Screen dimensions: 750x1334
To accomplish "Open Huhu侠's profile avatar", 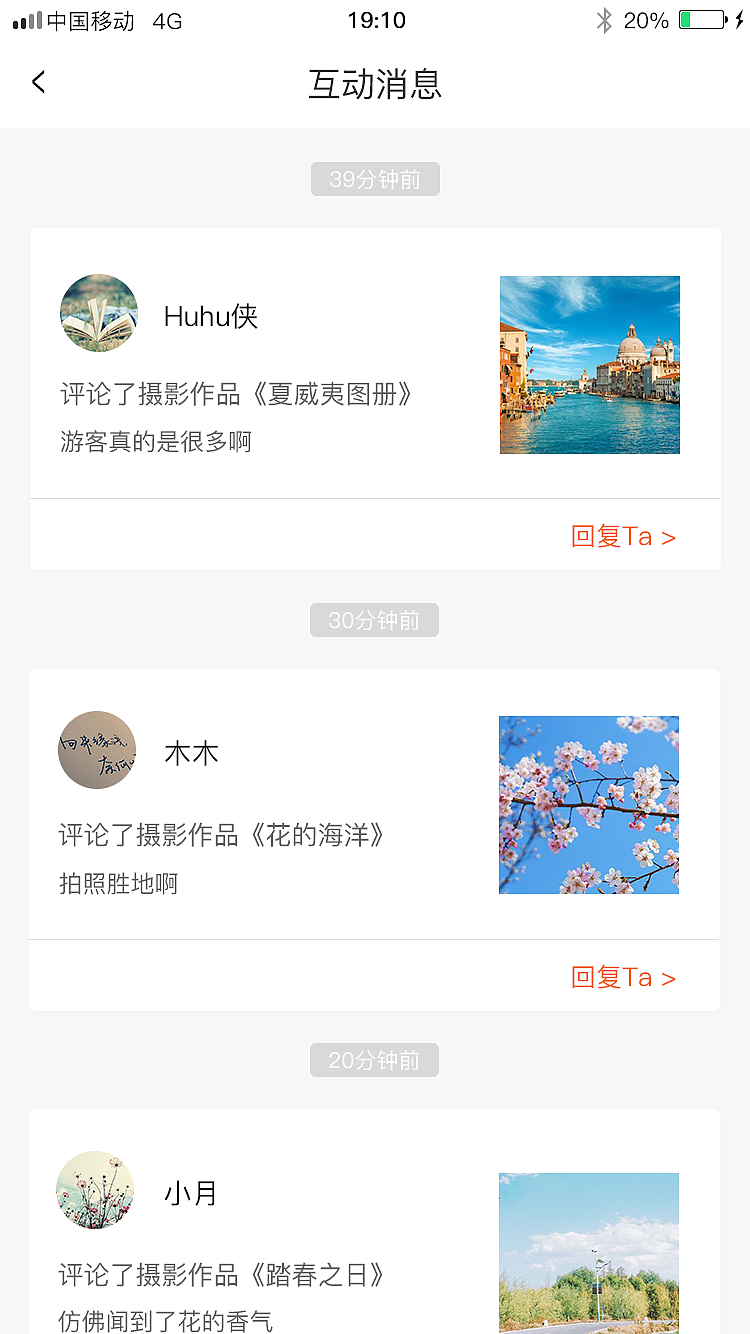I will click(x=98, y=312).
